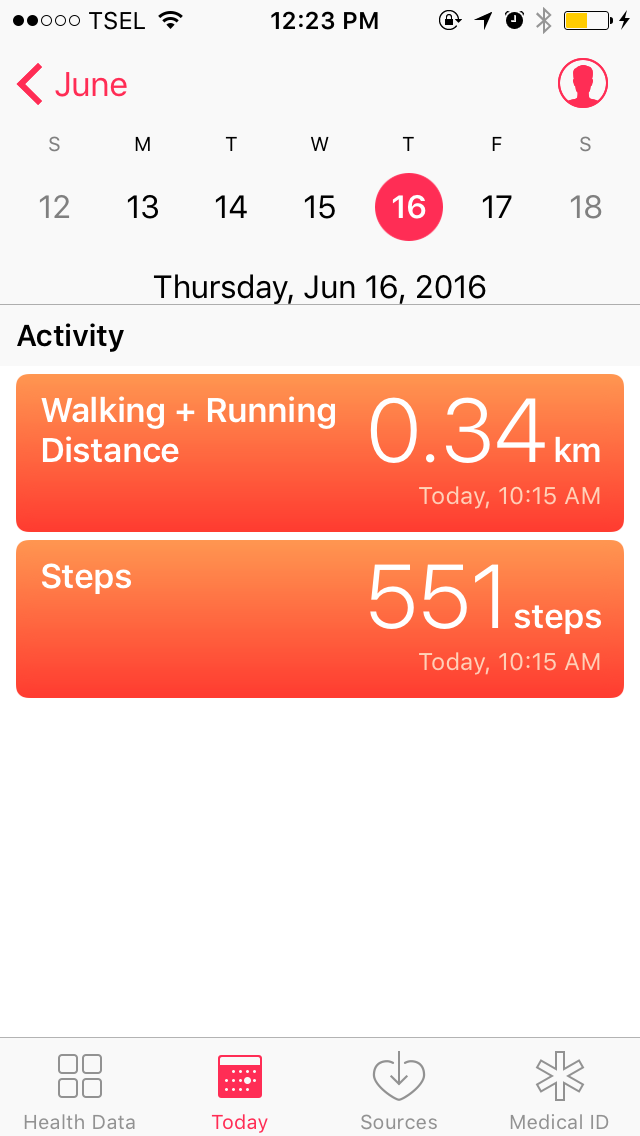Open the profile icon
Image resolution: width=640 pixels, height=1136 pixels.
click(x=583, y=83)
